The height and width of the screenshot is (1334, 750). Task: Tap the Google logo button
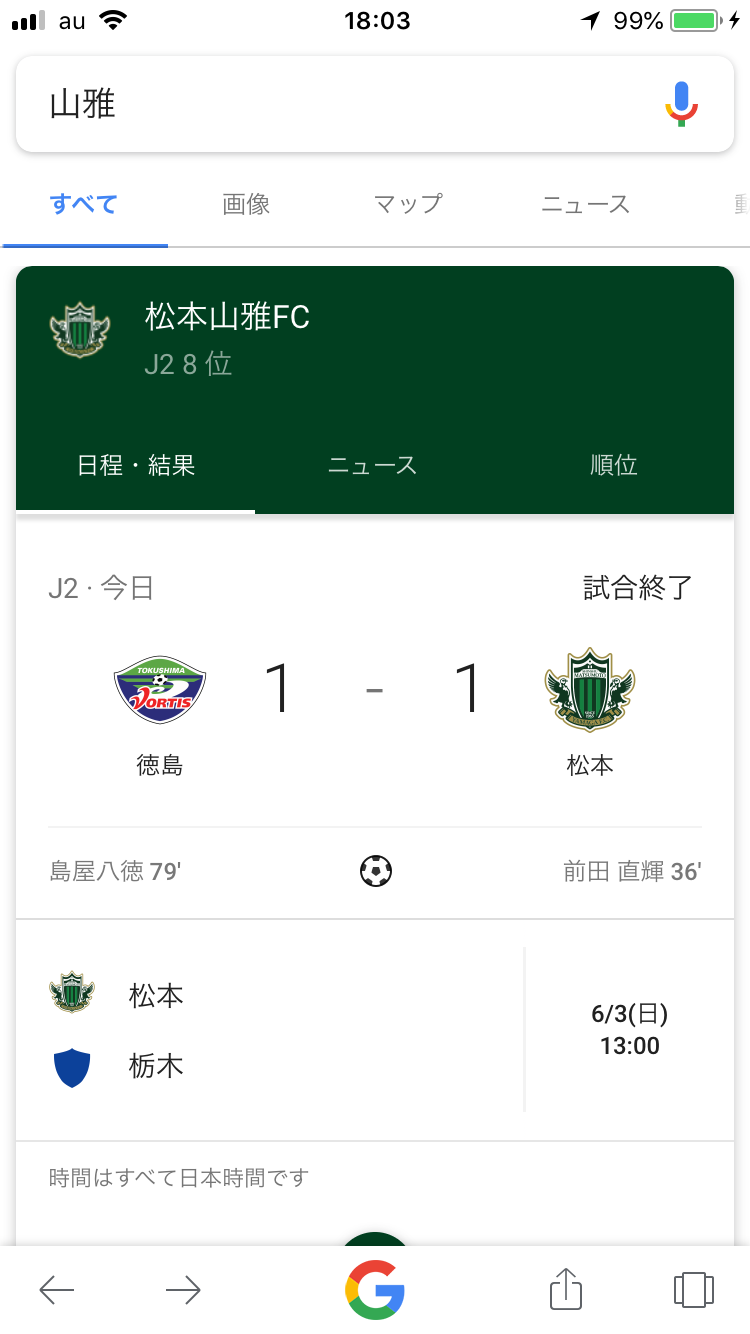tap(375, 1290)
